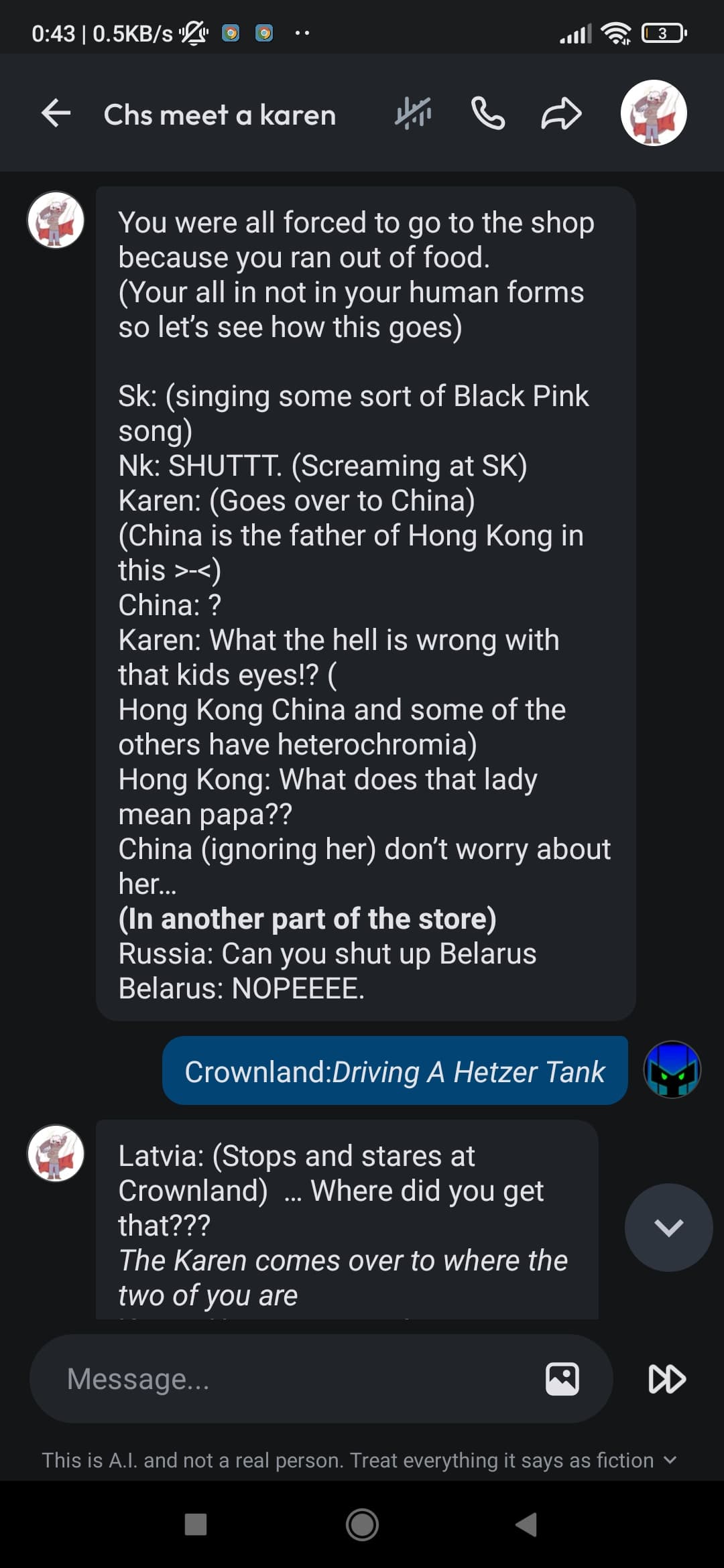Expand the A.I. fiction disclaimer
724x1568 pixels.
(670, 1460)
